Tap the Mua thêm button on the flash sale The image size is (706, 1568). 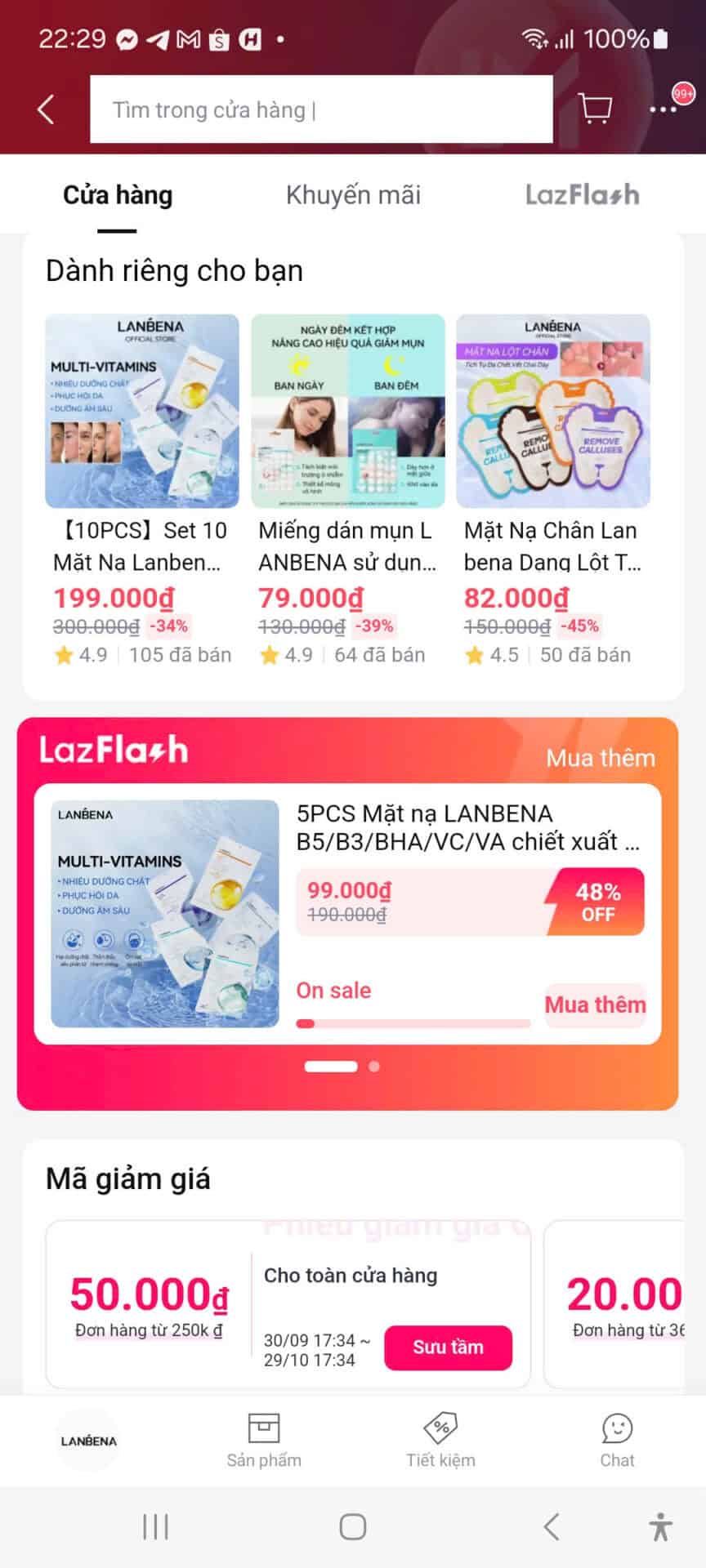pyautogui.click(x=595, y=1004)
